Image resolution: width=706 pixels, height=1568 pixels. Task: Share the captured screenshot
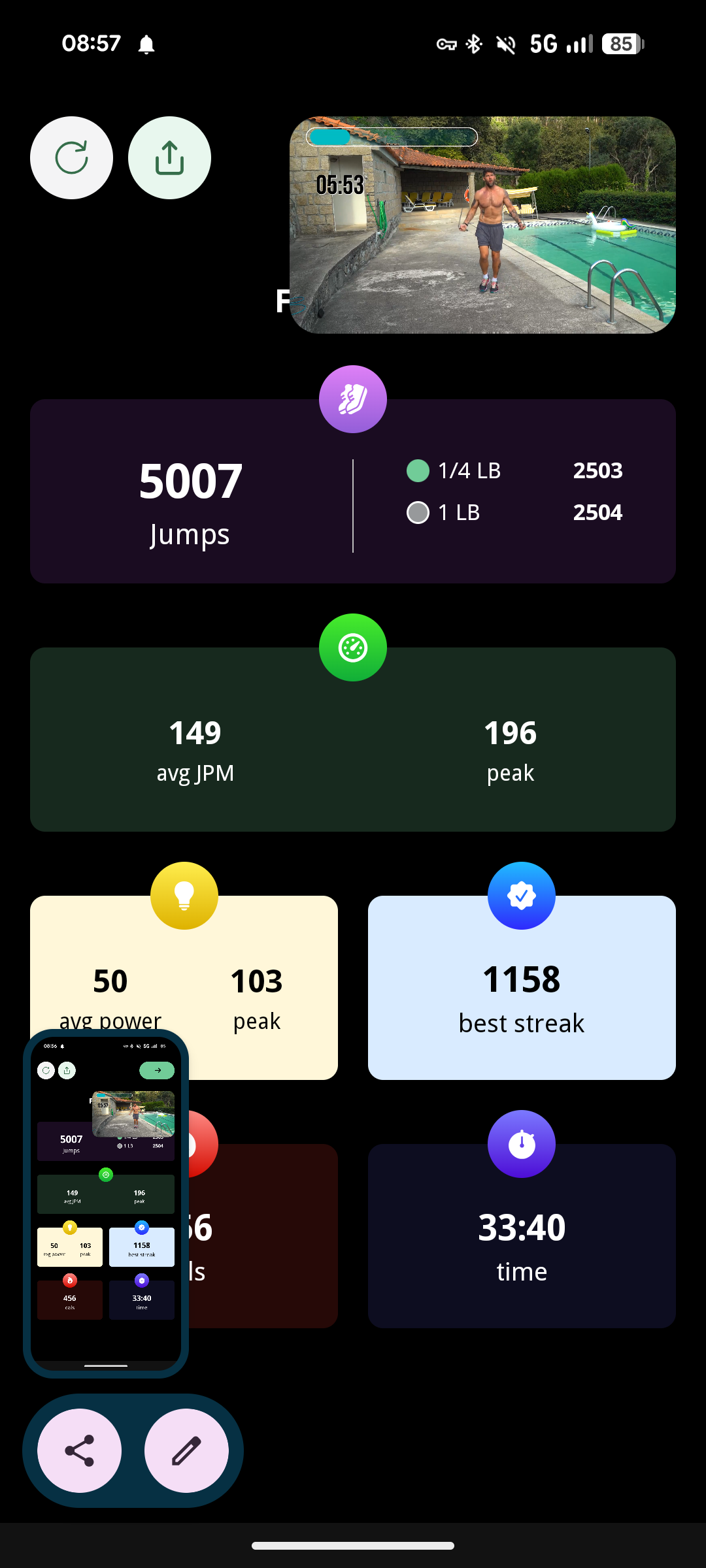(x=80, y=1450)
